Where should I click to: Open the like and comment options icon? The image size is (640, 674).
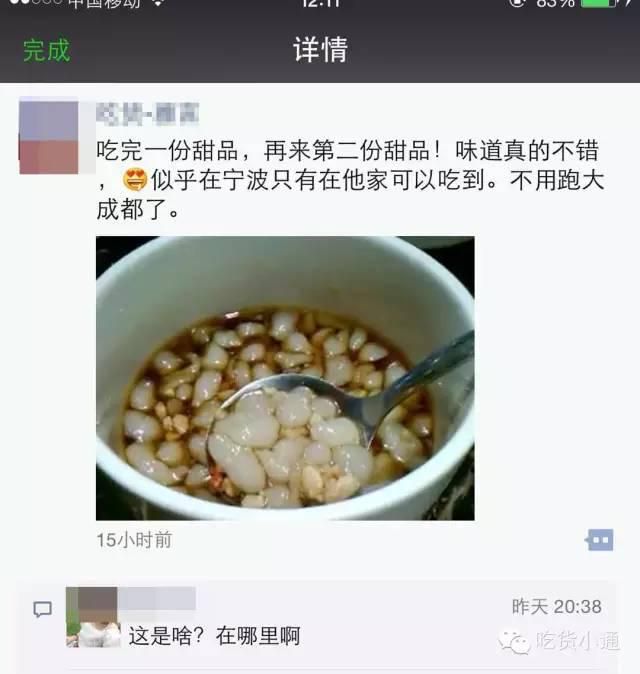[599, 540]
